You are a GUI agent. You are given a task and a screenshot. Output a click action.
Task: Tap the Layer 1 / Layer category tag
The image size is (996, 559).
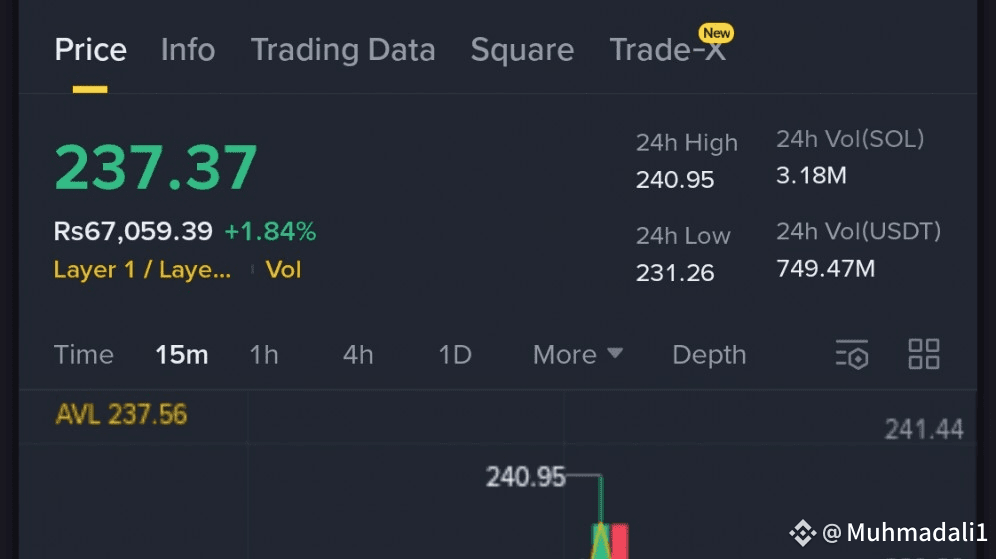point(142,270)
